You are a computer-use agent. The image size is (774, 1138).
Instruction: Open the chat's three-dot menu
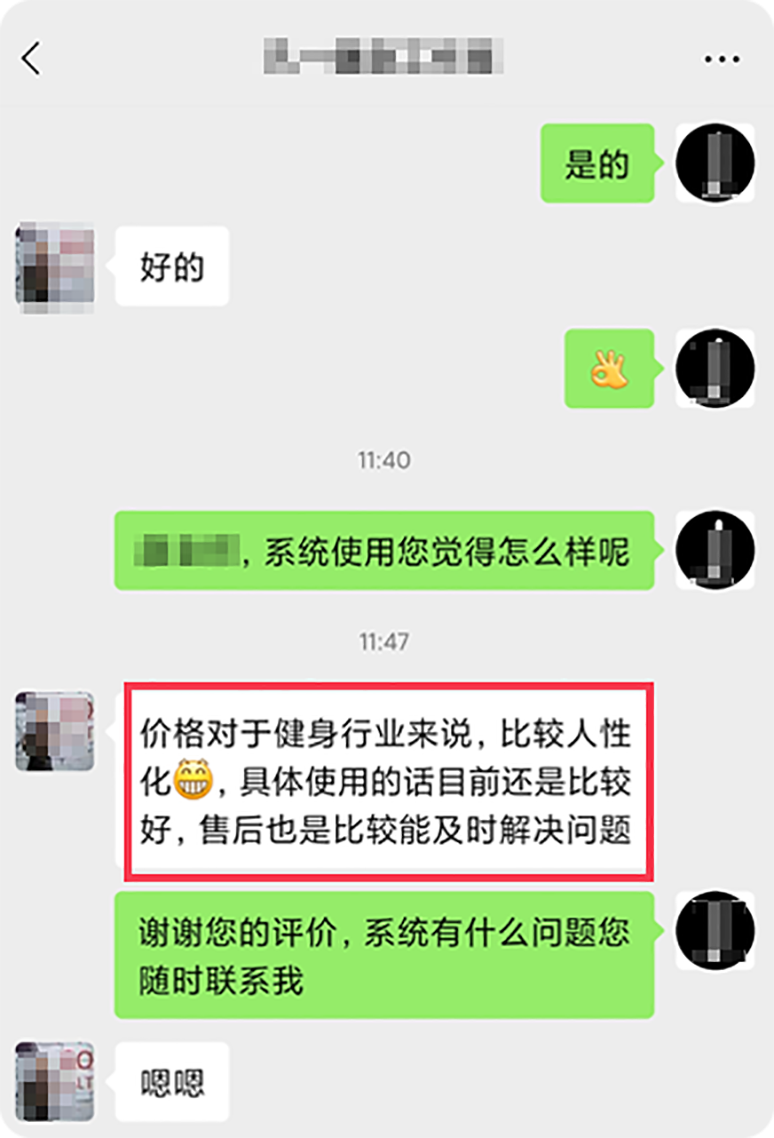pos(721,60)
